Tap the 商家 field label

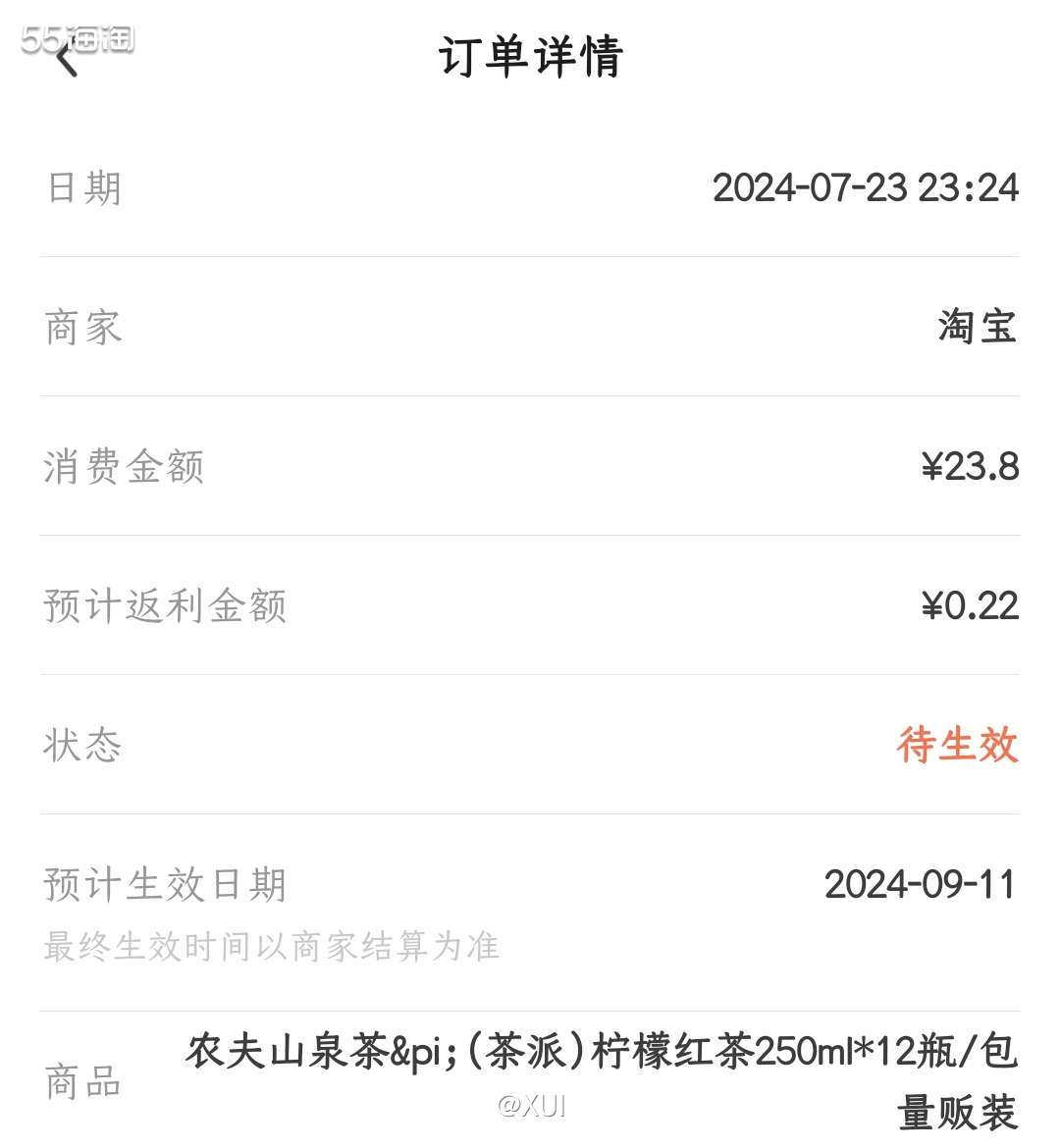[81, 328]
